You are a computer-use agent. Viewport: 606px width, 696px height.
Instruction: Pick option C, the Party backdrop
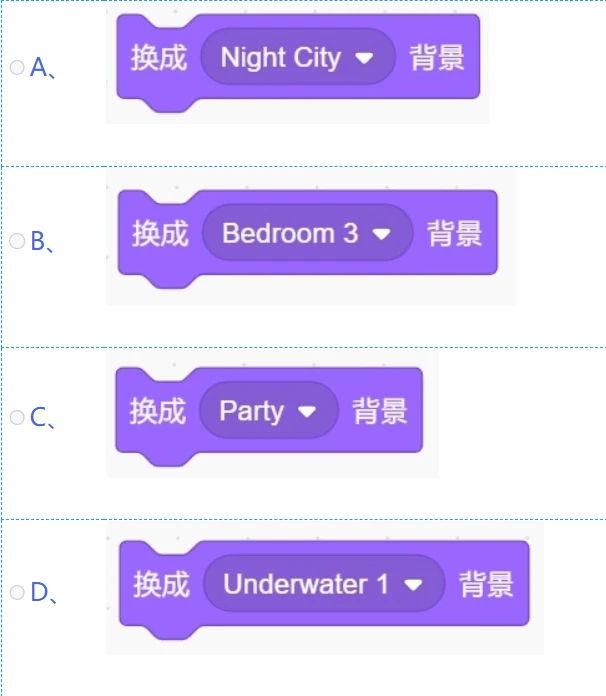(x=16, y=418)
